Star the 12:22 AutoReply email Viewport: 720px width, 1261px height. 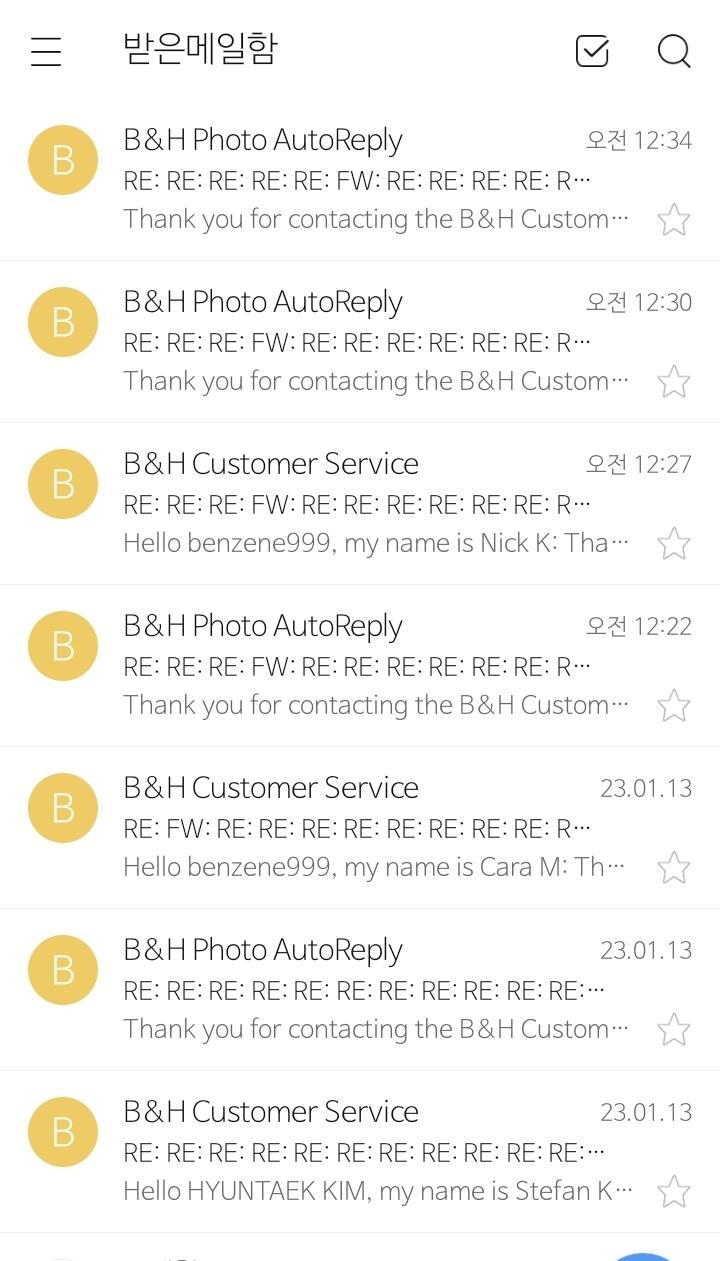674,705
